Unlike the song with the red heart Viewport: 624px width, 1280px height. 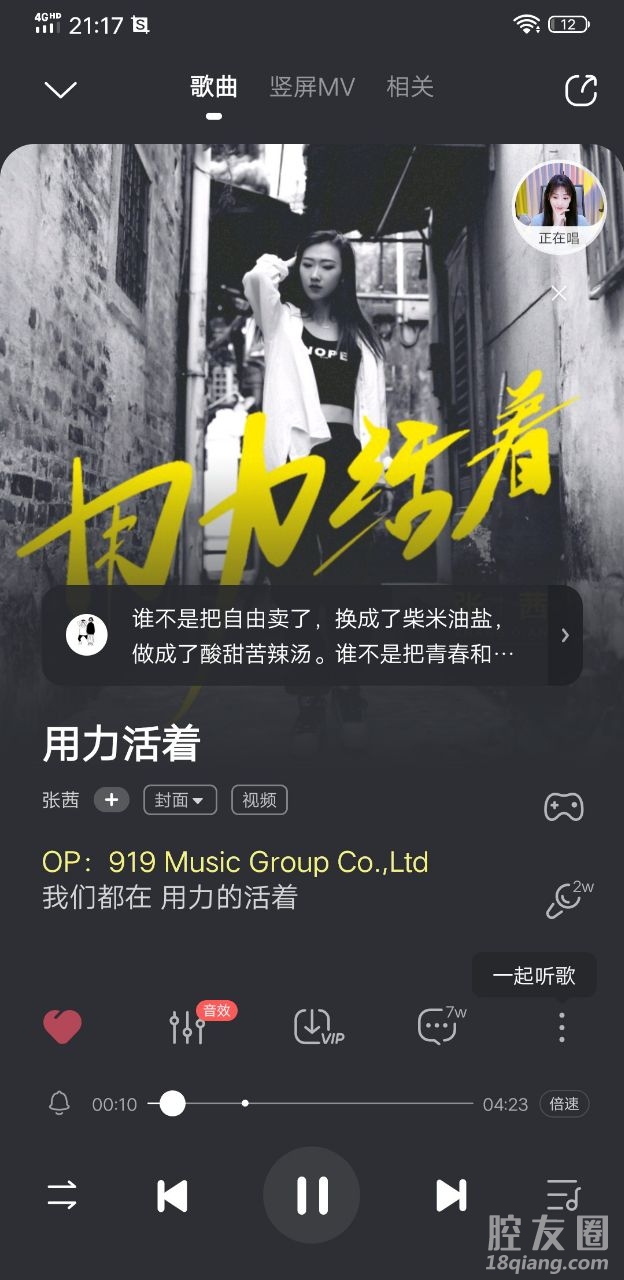click(x=62, y=1027)
